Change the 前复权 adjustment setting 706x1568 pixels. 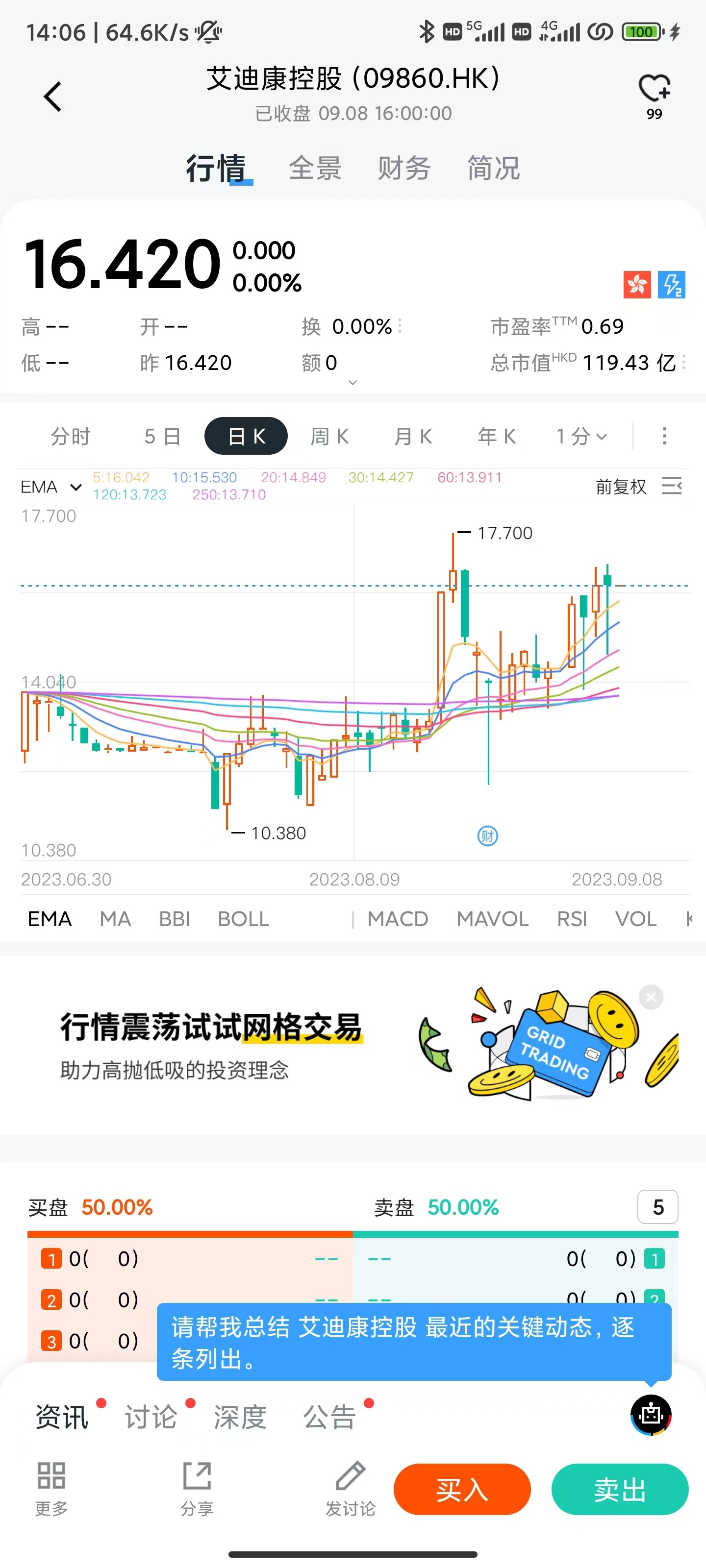click(621, 487)
